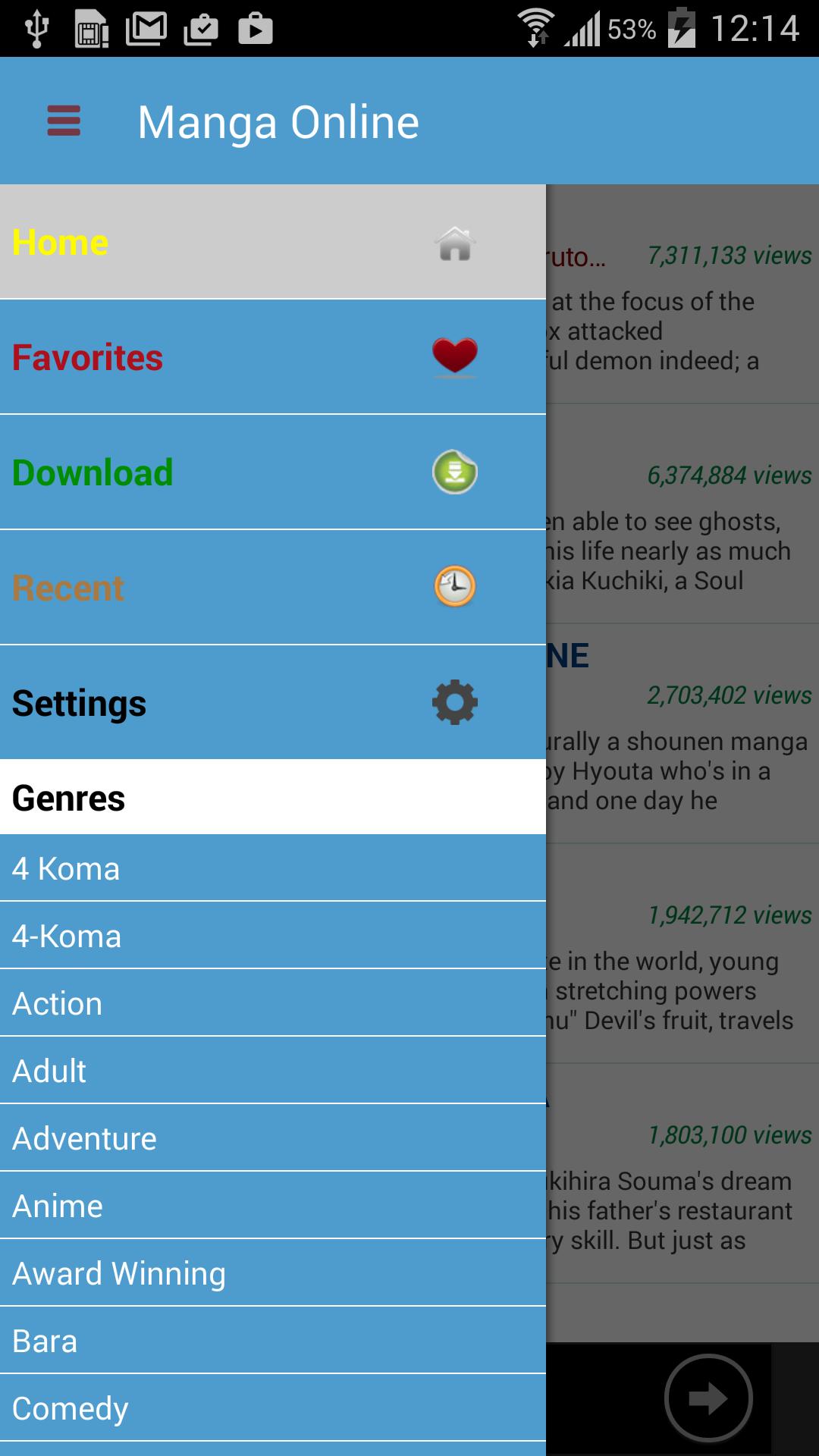Select the red heart Favorites icon
The image size is (819, 1456).
point(453,356)
